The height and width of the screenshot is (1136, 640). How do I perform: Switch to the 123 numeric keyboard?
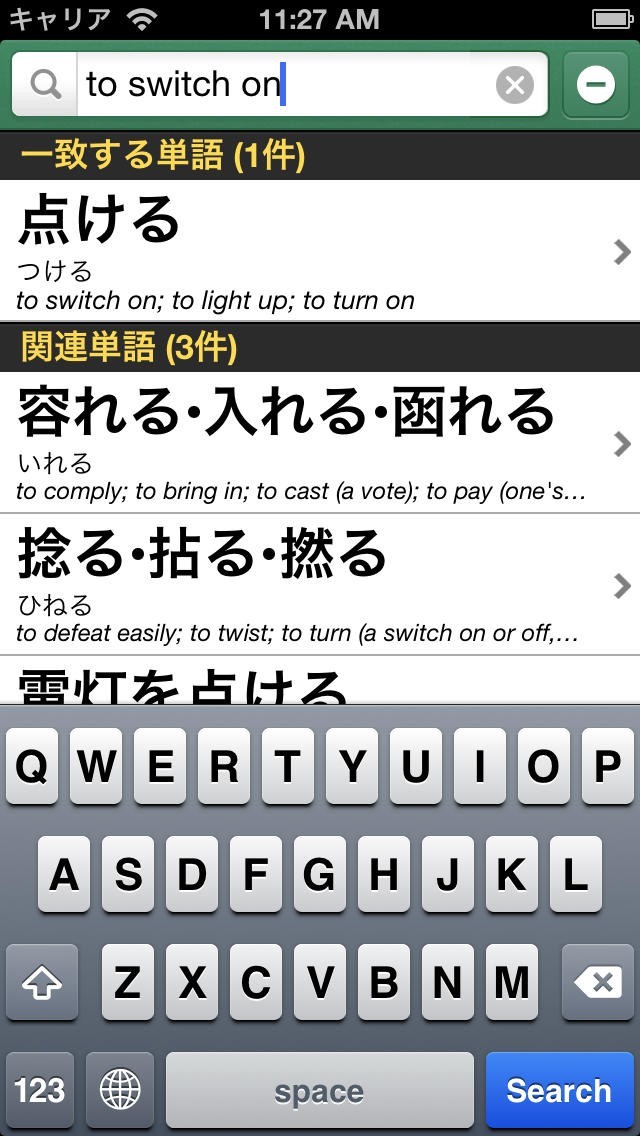pos(40,1090)
